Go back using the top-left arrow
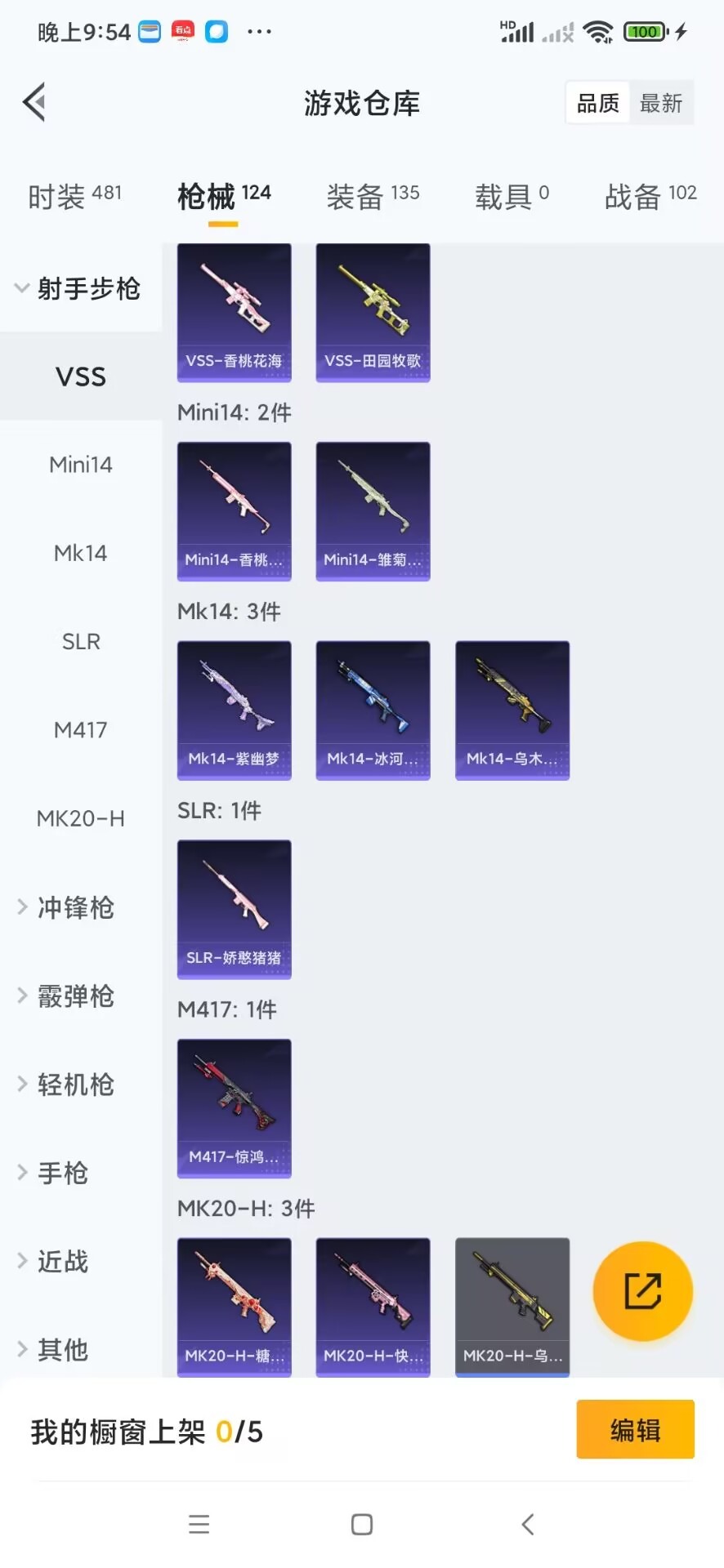Image resolution: width=724 pixels, height=1568 pixels. pos(34,103)
